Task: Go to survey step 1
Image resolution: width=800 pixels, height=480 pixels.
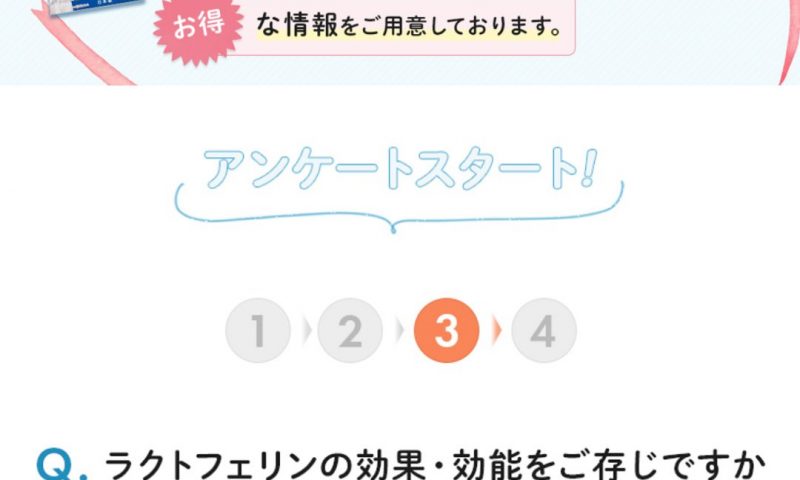Action: (258, 331)
